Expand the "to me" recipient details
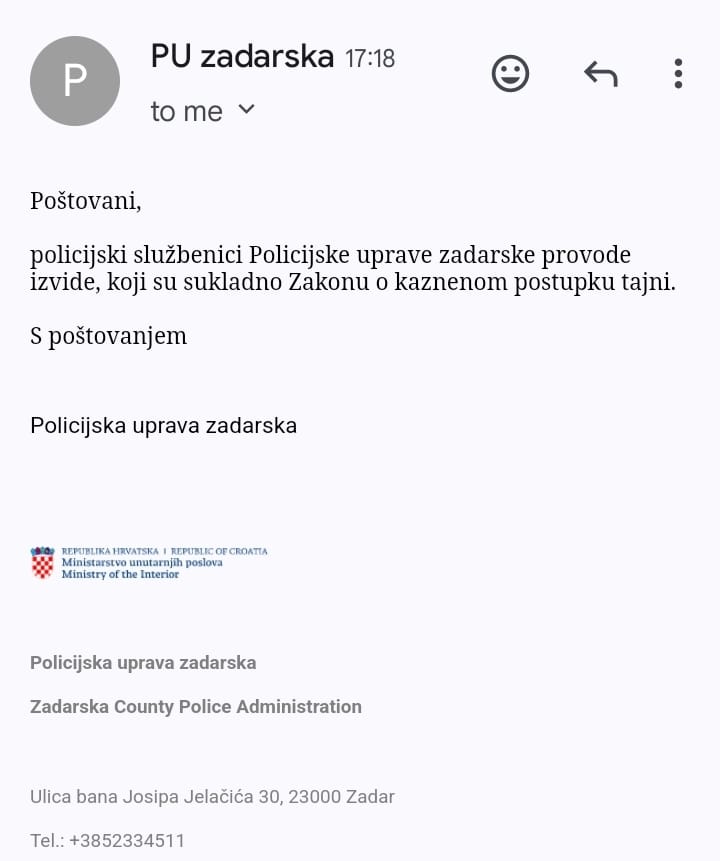Image resolution: width=720 pixels, height=861 pixels. point(245,110)
